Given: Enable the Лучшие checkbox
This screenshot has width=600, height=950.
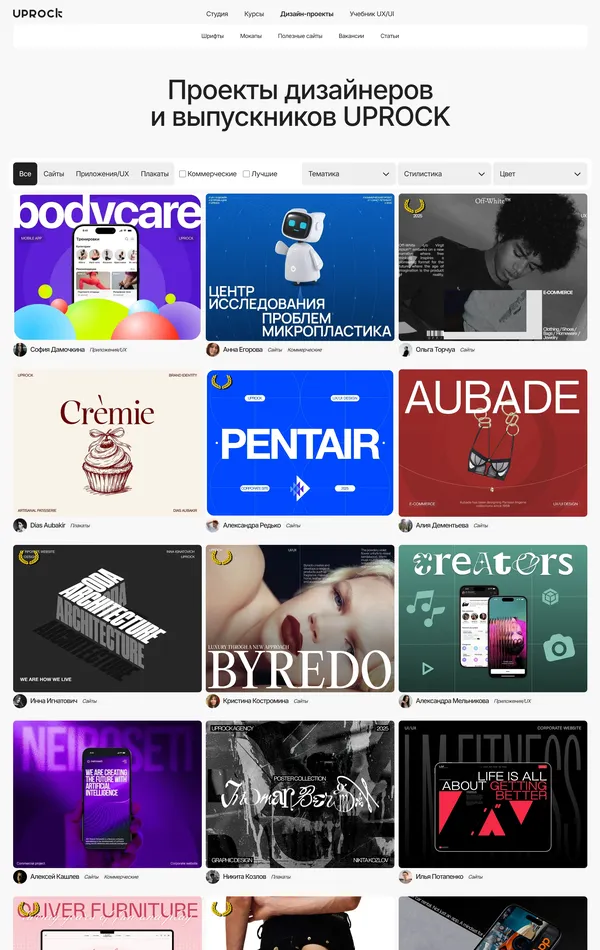Looking at the screenshot, I should (x=246, y=174).
